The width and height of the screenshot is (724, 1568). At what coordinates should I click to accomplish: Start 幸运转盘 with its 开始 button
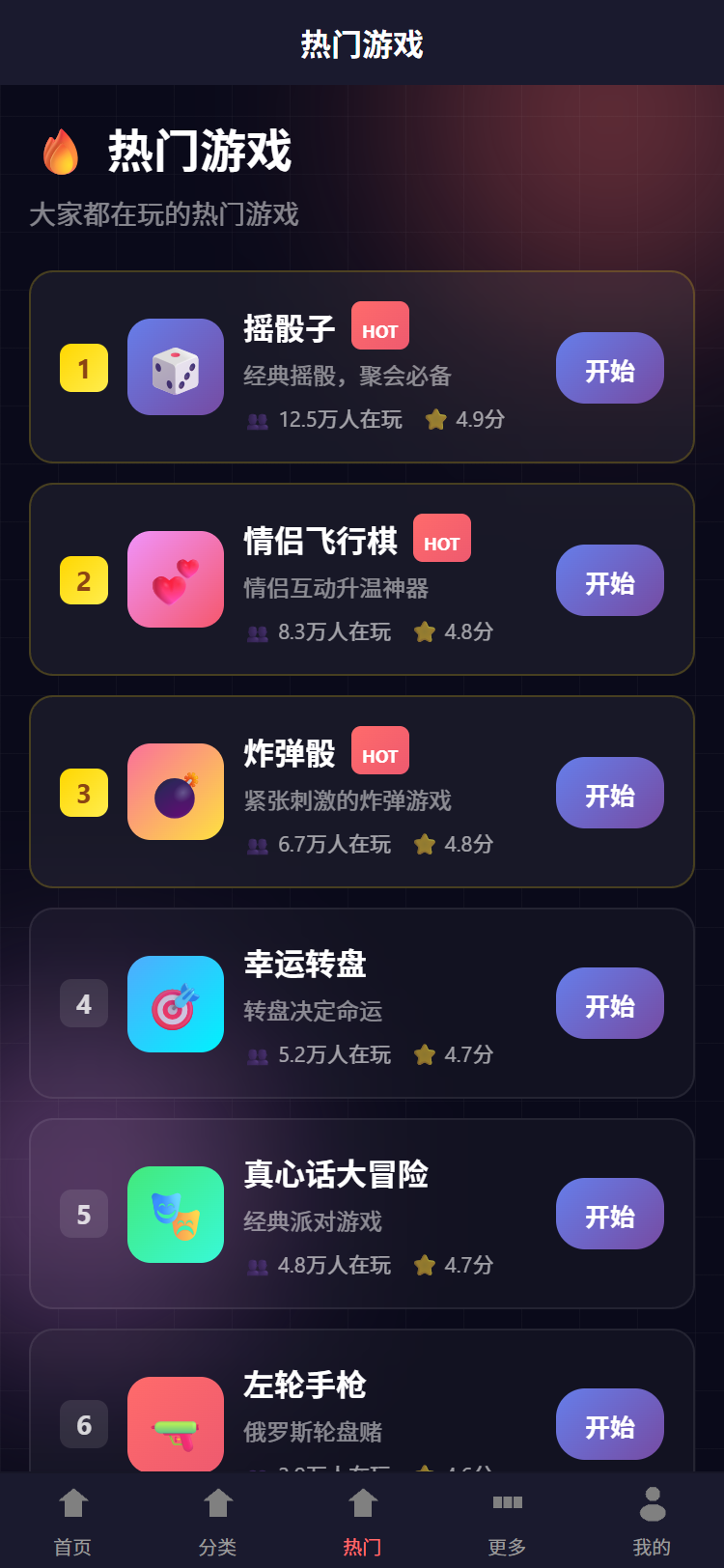(609, 1003)
